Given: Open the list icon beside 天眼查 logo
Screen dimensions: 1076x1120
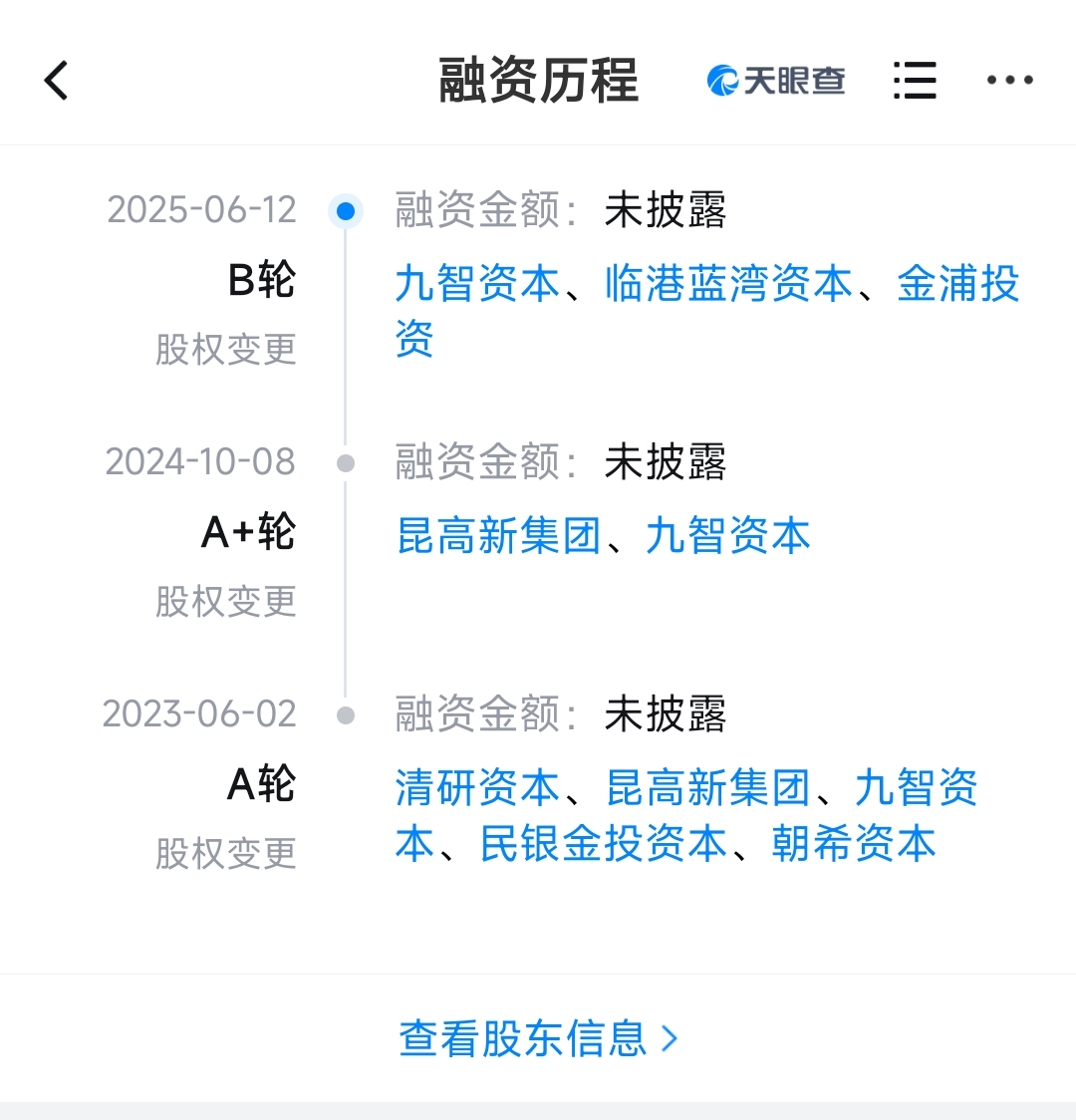Looking at the screenshot, I should (915, 80).
